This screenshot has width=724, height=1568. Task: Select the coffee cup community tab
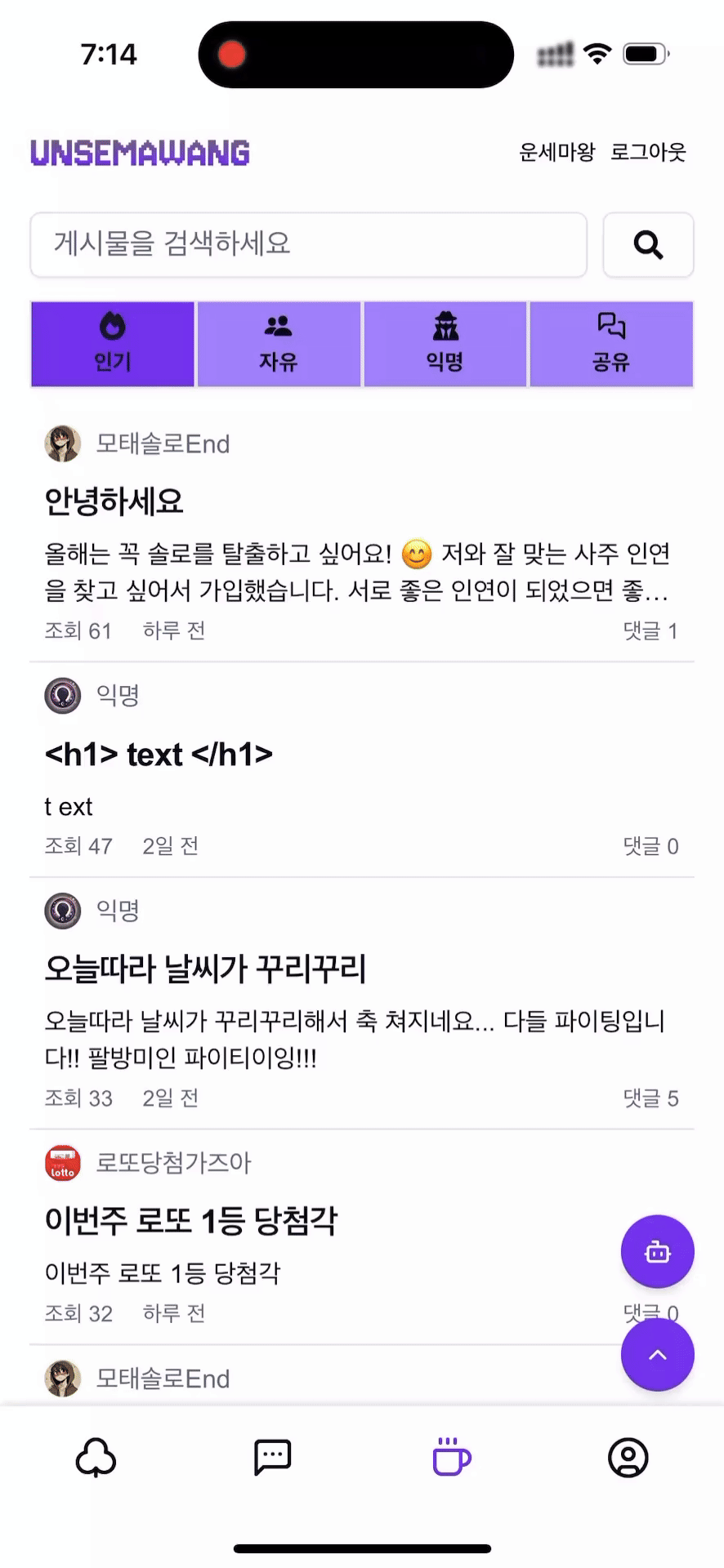click(451, 1458)
